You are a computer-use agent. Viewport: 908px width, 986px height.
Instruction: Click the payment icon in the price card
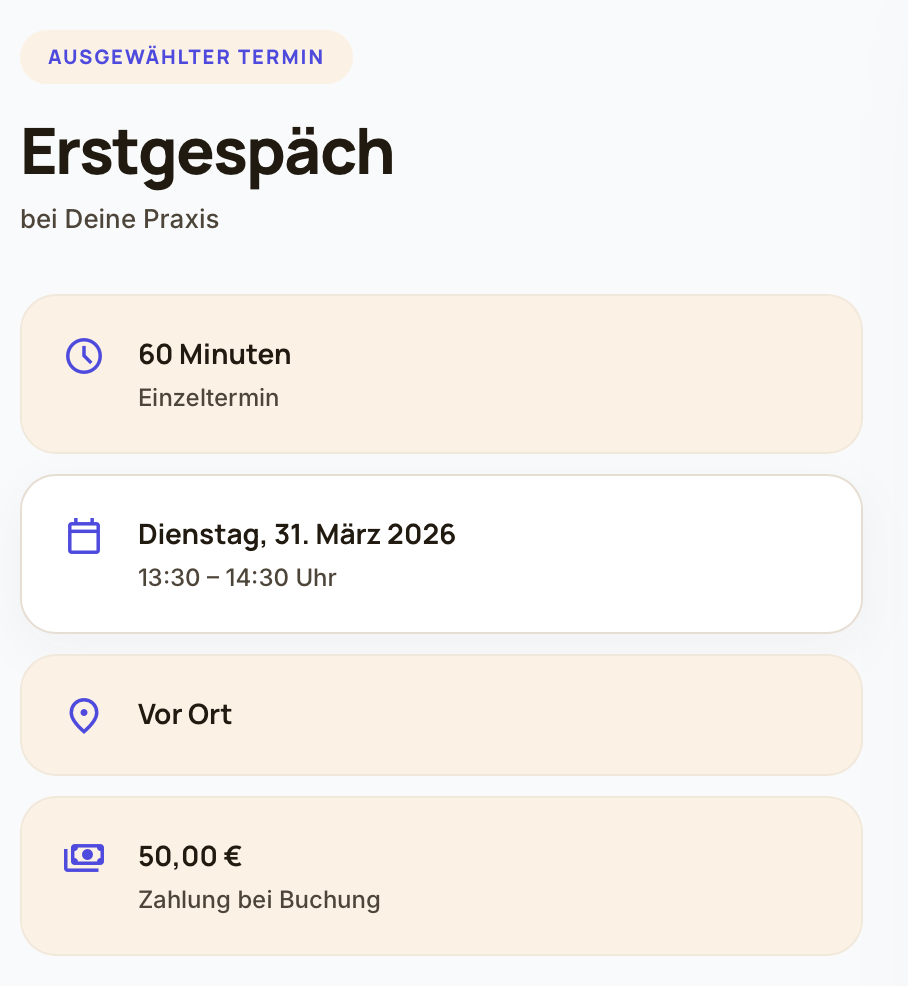click(x=84, y=857)
